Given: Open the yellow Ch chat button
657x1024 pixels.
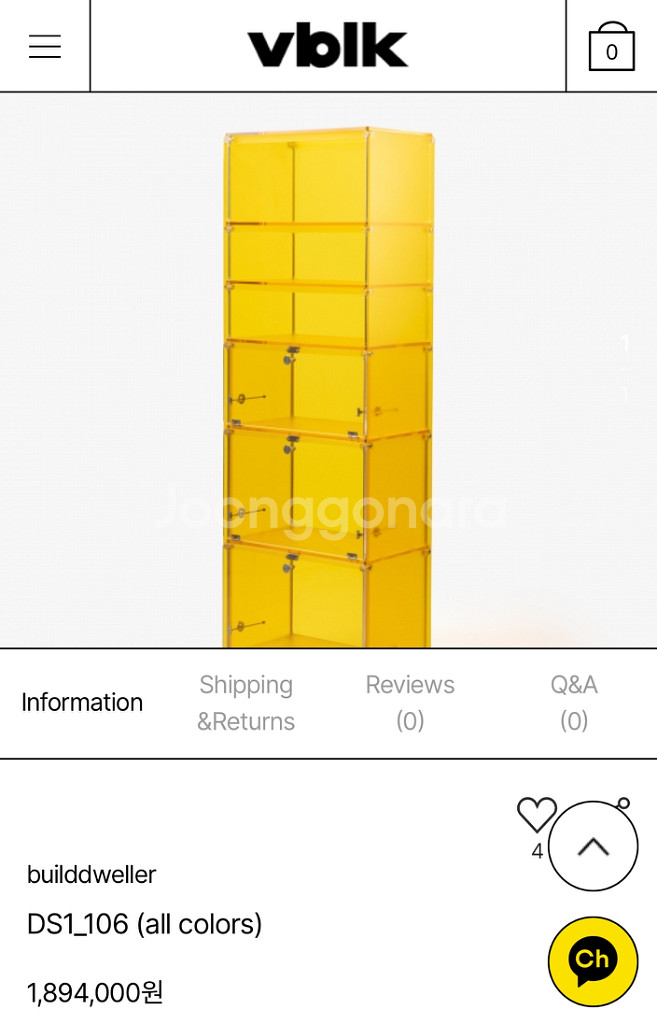Looking at the screenshot, I should click(x=593, y=961).
